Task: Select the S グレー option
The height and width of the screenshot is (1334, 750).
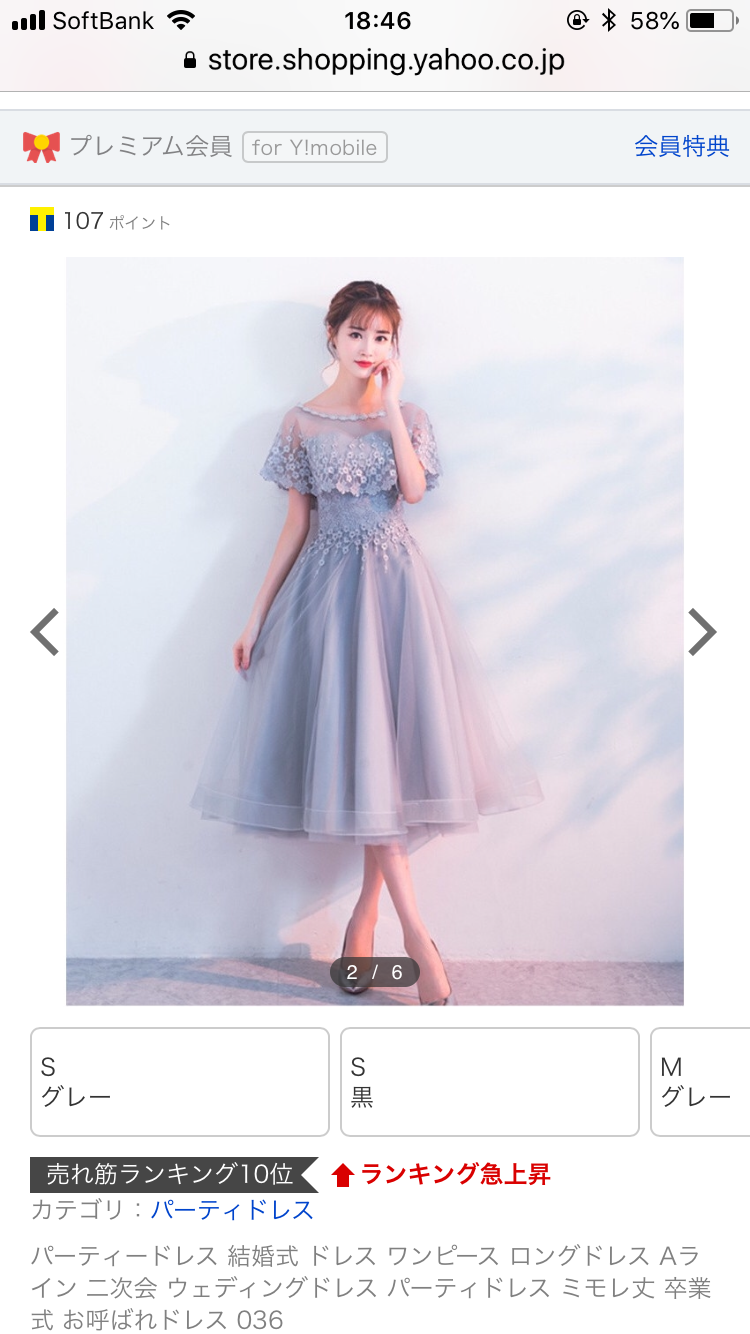Action: pos(180,1082)
